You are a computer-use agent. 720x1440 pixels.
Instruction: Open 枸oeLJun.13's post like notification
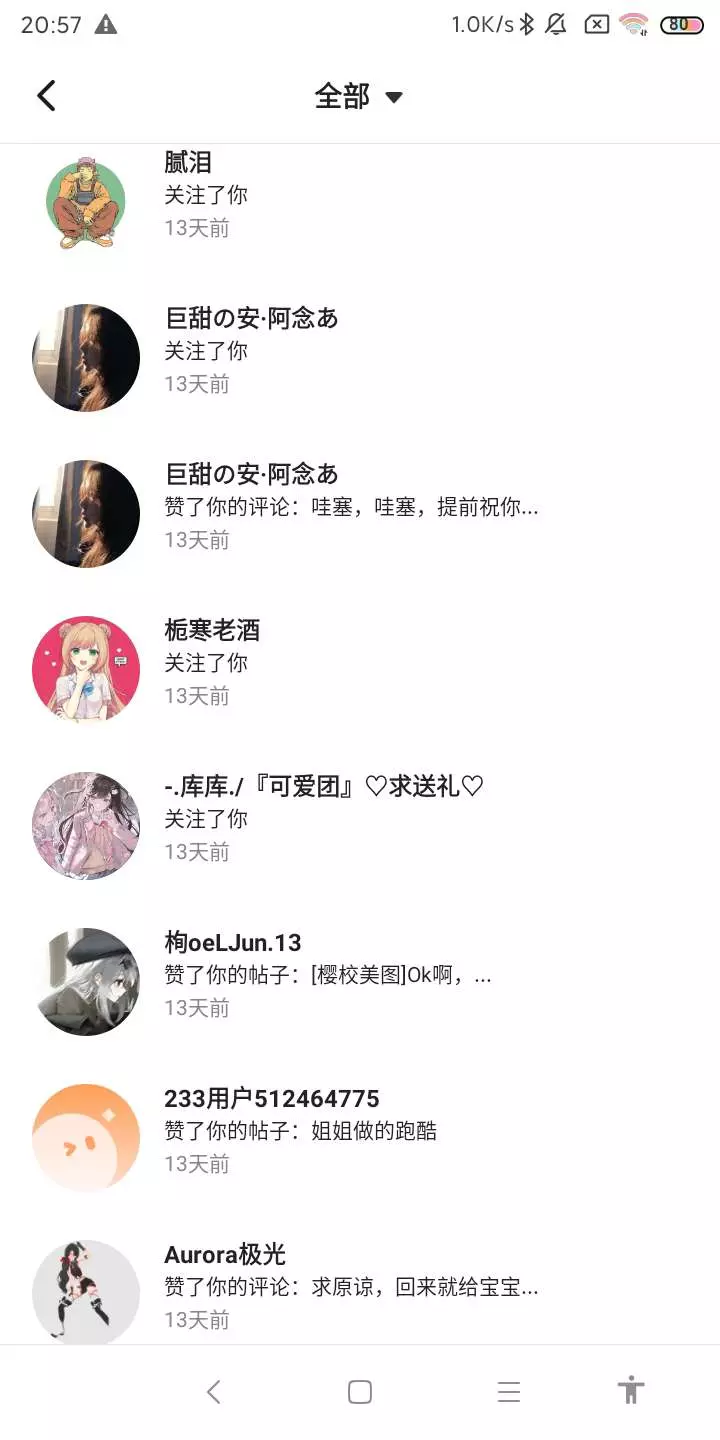(360, 982)
